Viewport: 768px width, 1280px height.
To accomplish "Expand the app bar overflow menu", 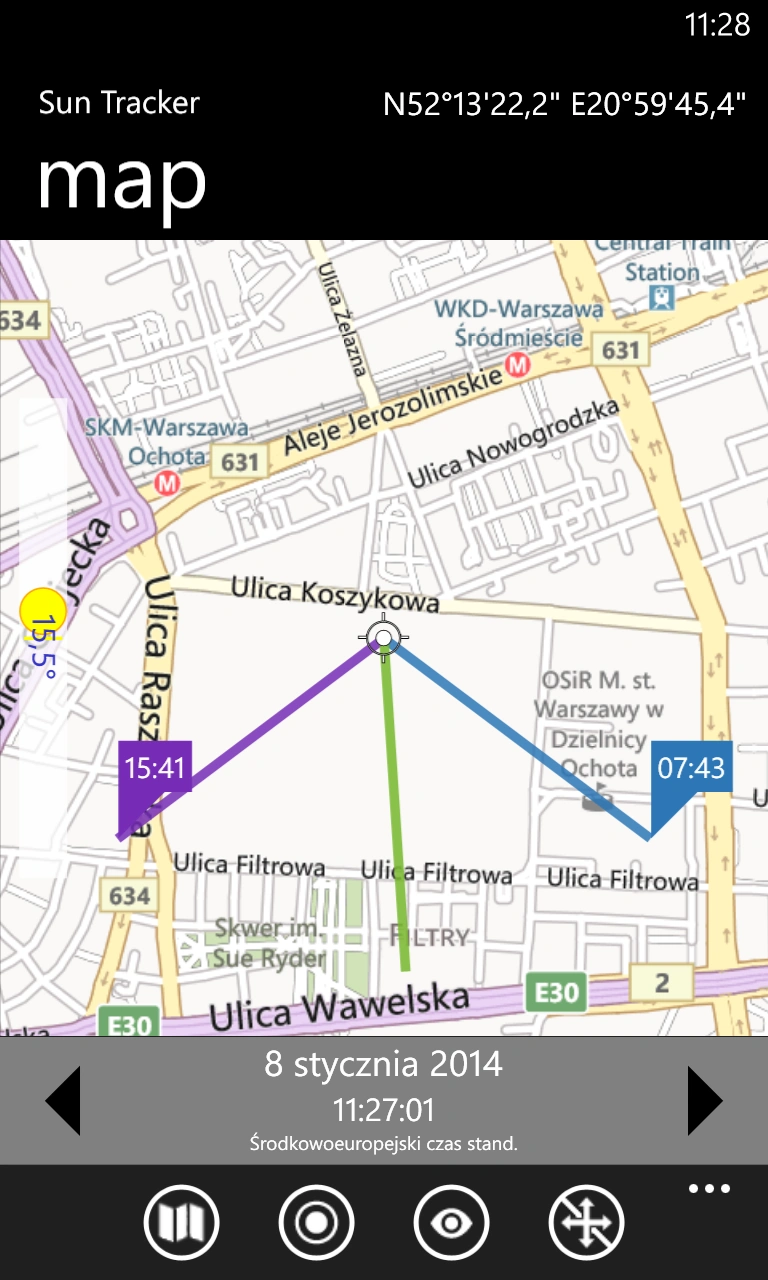I will tap(709, 1189).
